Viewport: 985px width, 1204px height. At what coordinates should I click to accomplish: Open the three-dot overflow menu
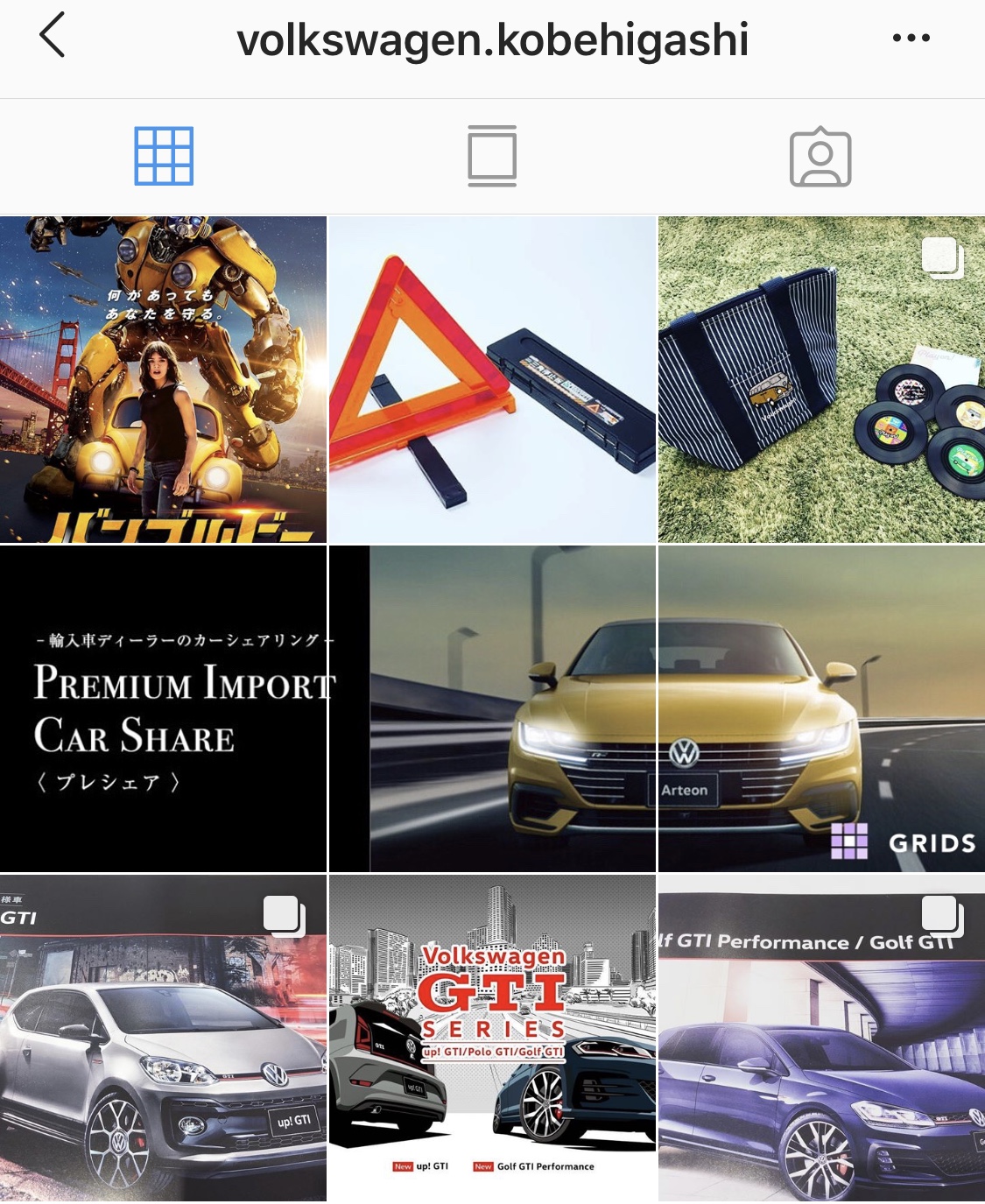[x=911, y=38]
